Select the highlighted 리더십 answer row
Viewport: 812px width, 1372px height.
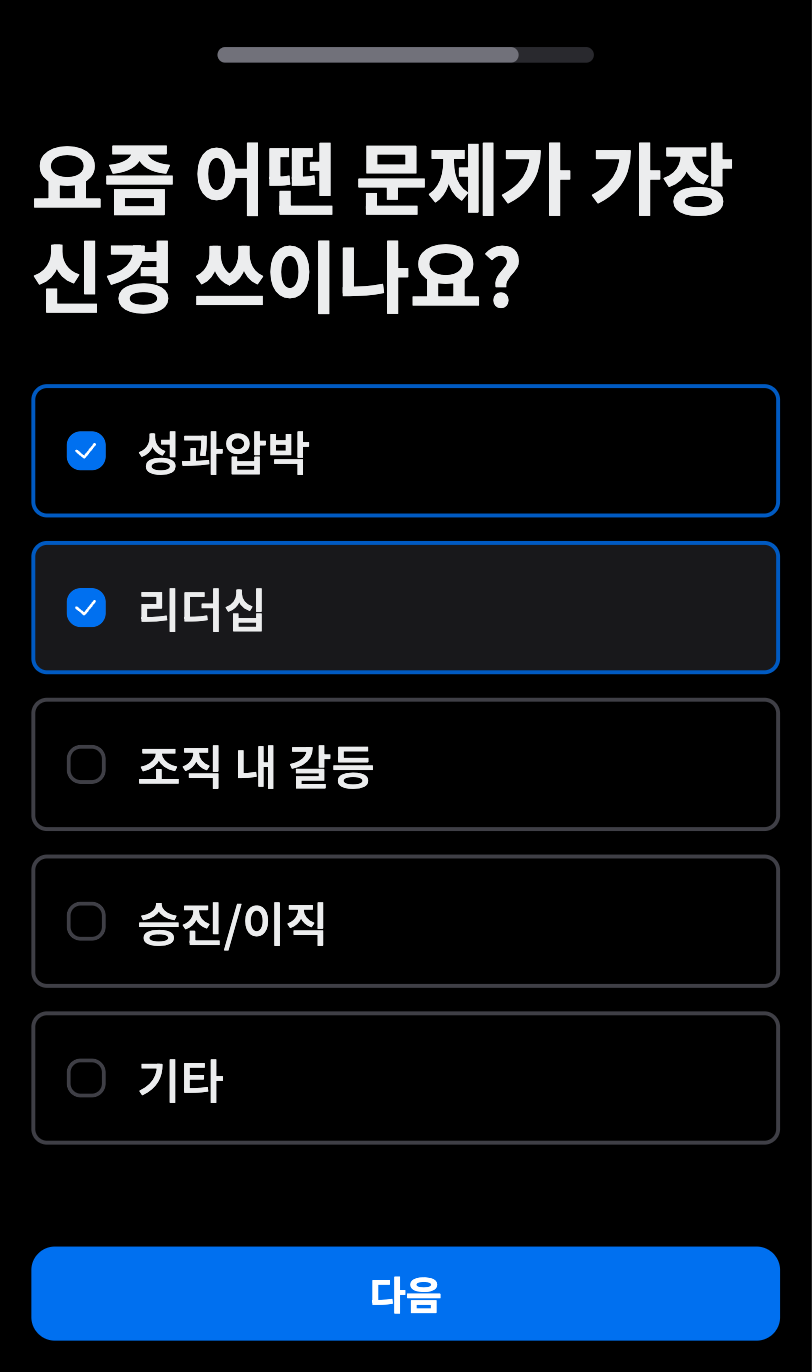(405, 608)
